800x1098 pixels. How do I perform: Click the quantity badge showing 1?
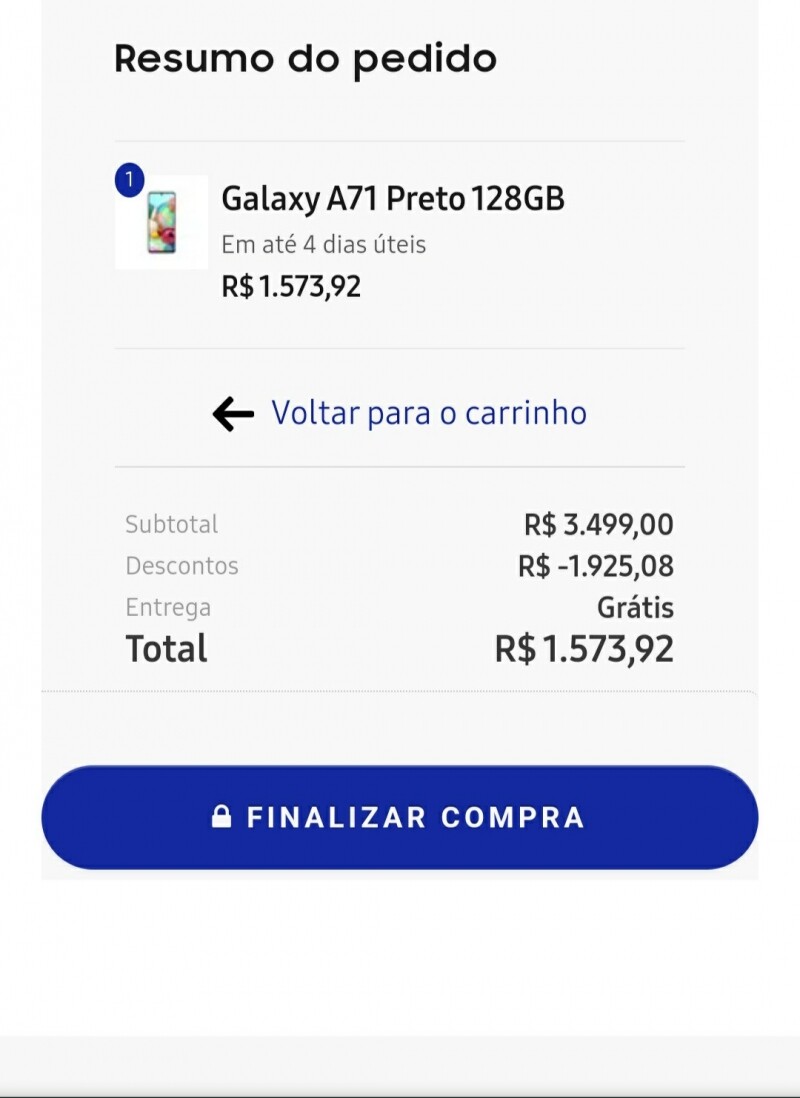click(x=128, y=180)
